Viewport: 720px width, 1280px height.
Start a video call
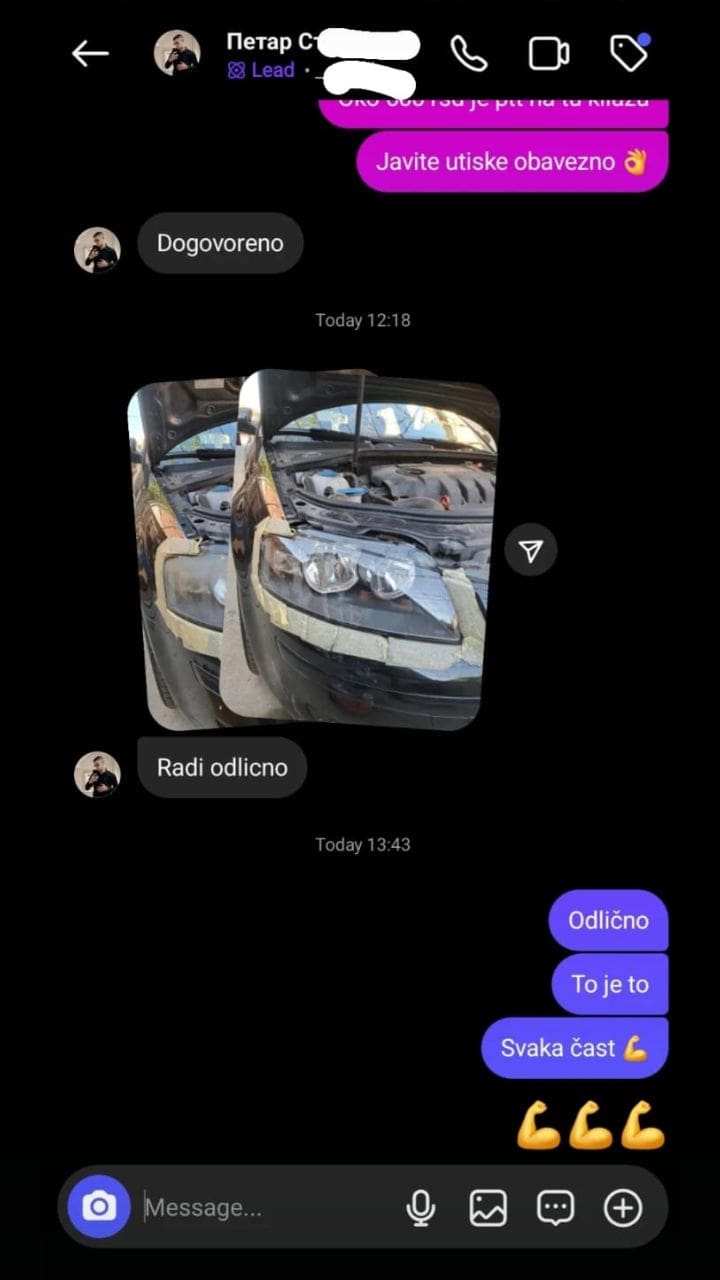[549, 54]
